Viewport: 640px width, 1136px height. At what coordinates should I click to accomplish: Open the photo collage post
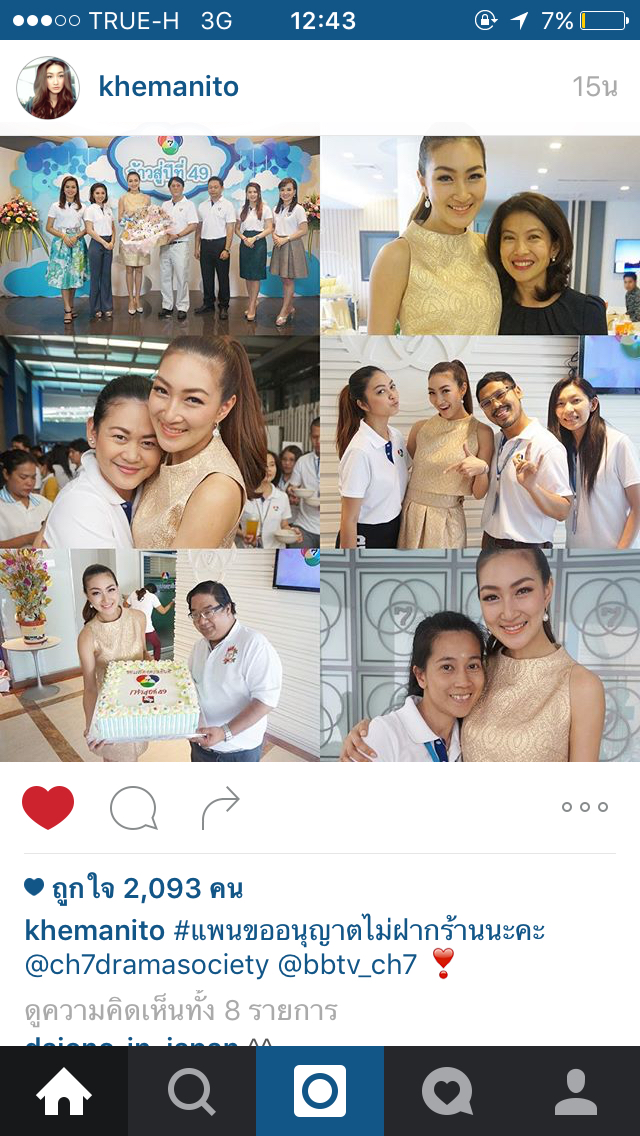(x=320, y=448)
